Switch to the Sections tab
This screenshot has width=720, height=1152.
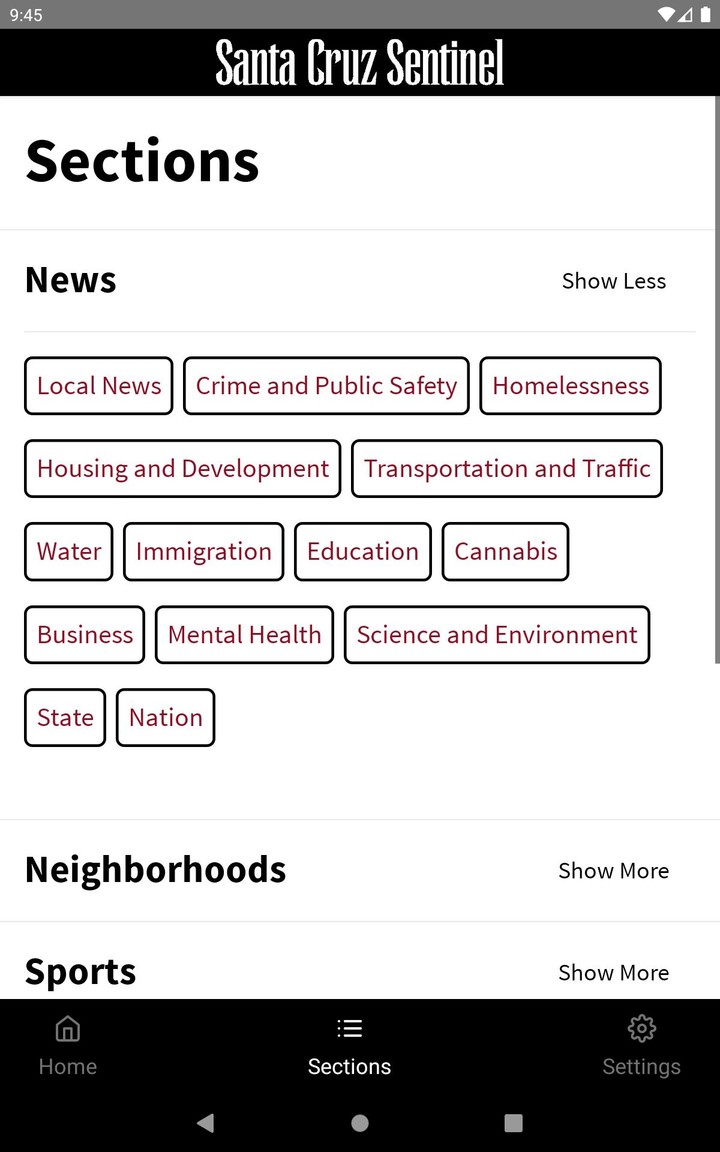coord(349,1045)
